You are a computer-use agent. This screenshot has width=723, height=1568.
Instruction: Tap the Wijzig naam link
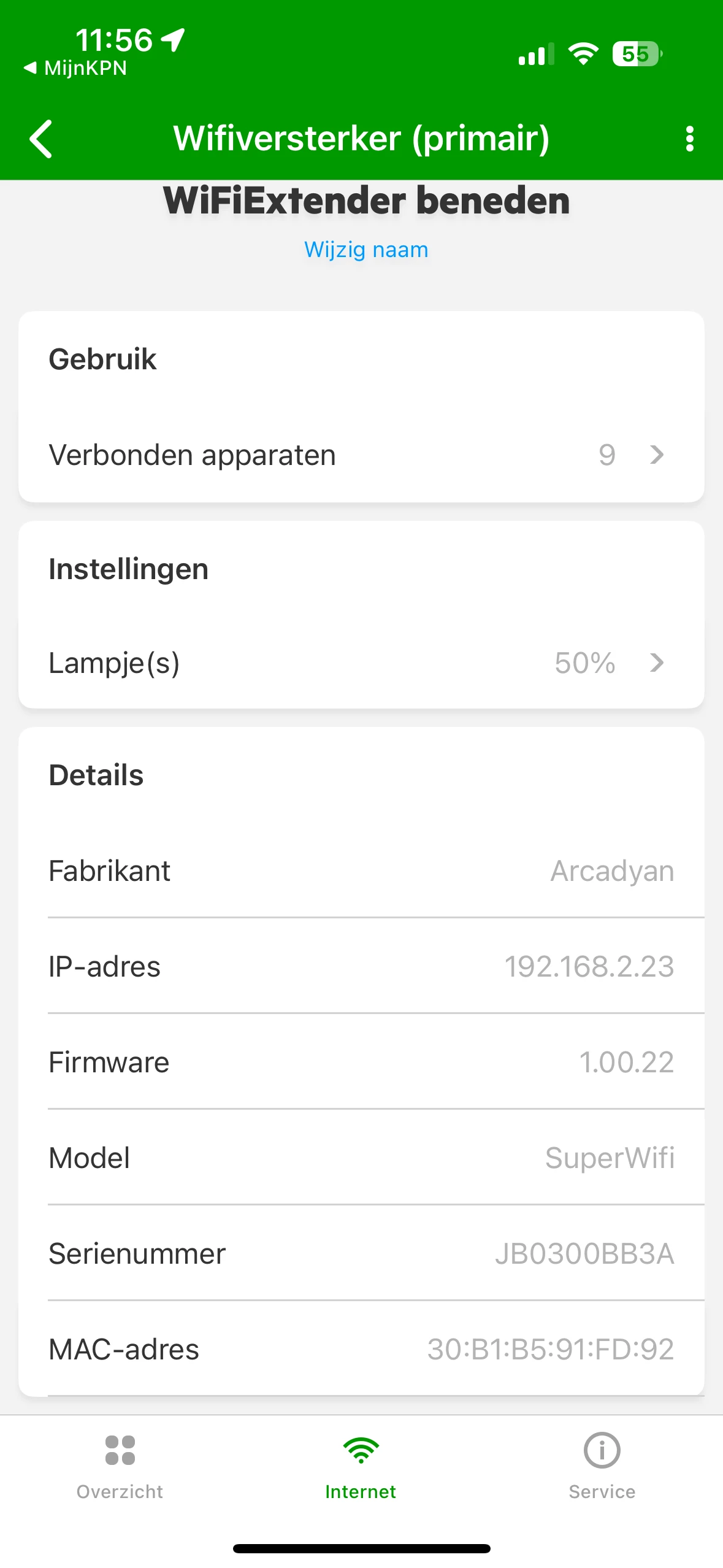366,250
